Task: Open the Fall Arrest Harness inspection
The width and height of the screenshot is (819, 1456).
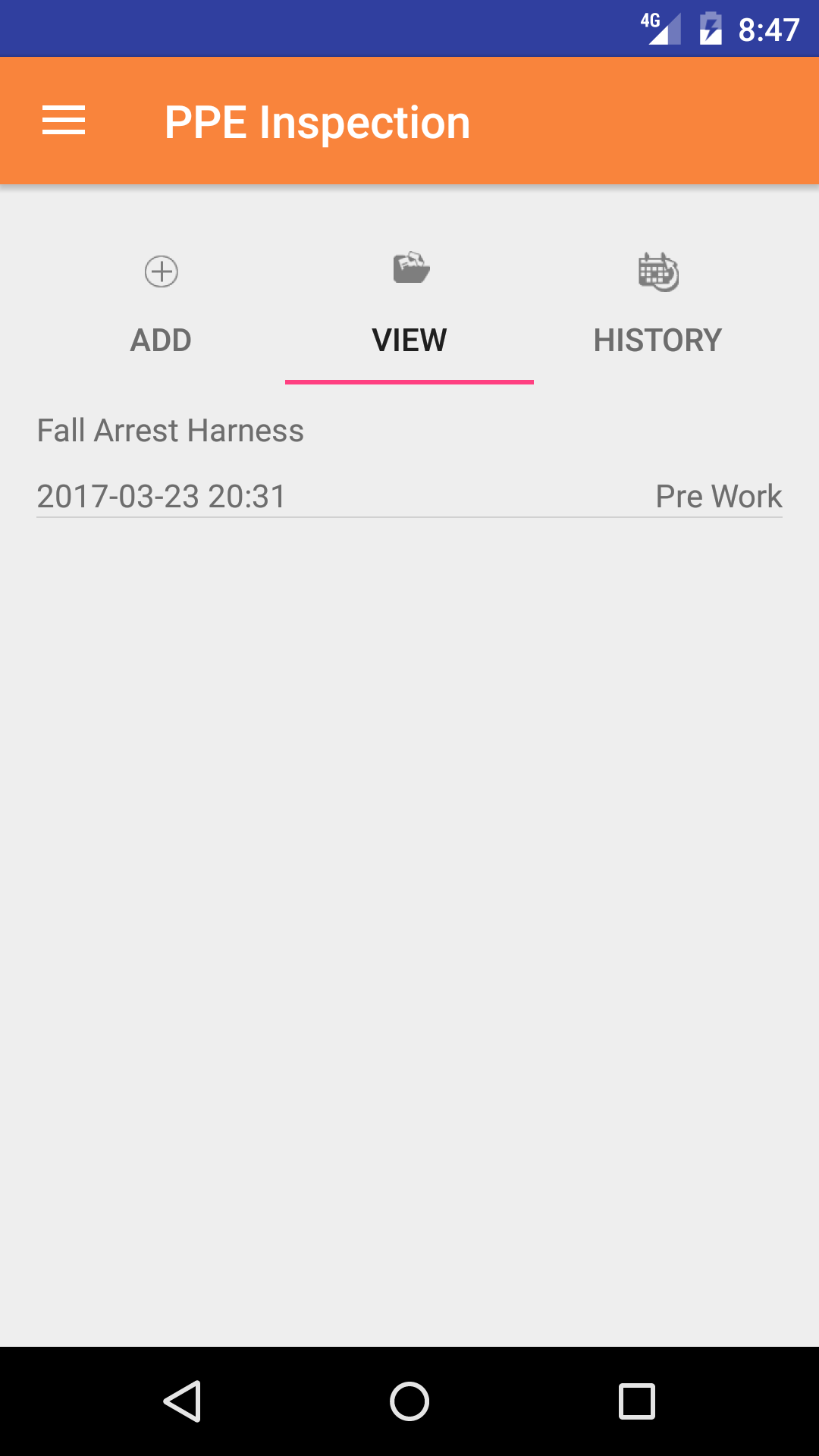Action: tap(409, 463)
